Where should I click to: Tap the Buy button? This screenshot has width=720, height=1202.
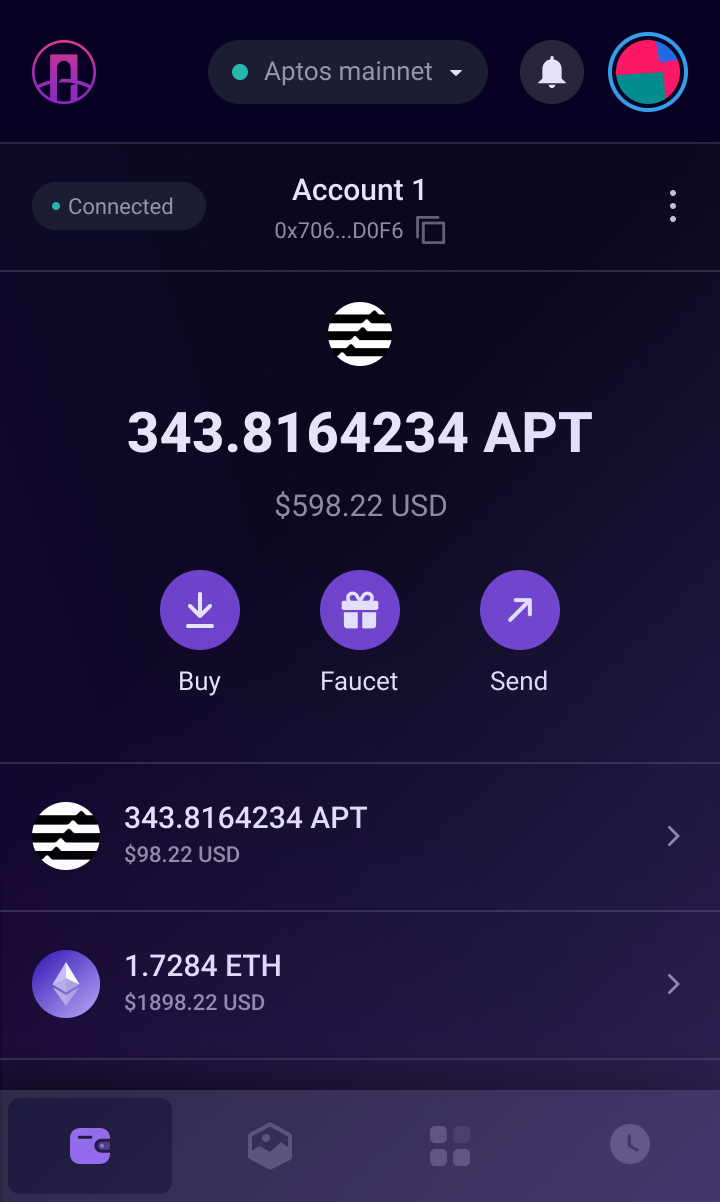200,610
